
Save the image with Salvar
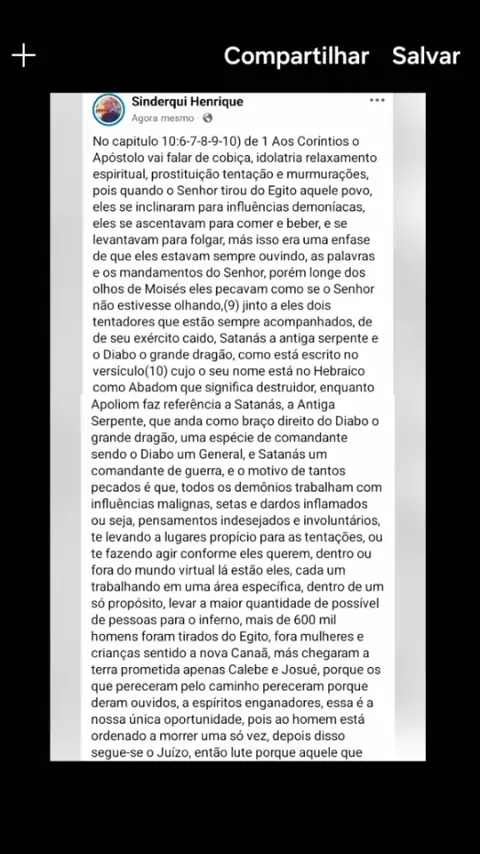pyautogui.click(x=426, y=56)
